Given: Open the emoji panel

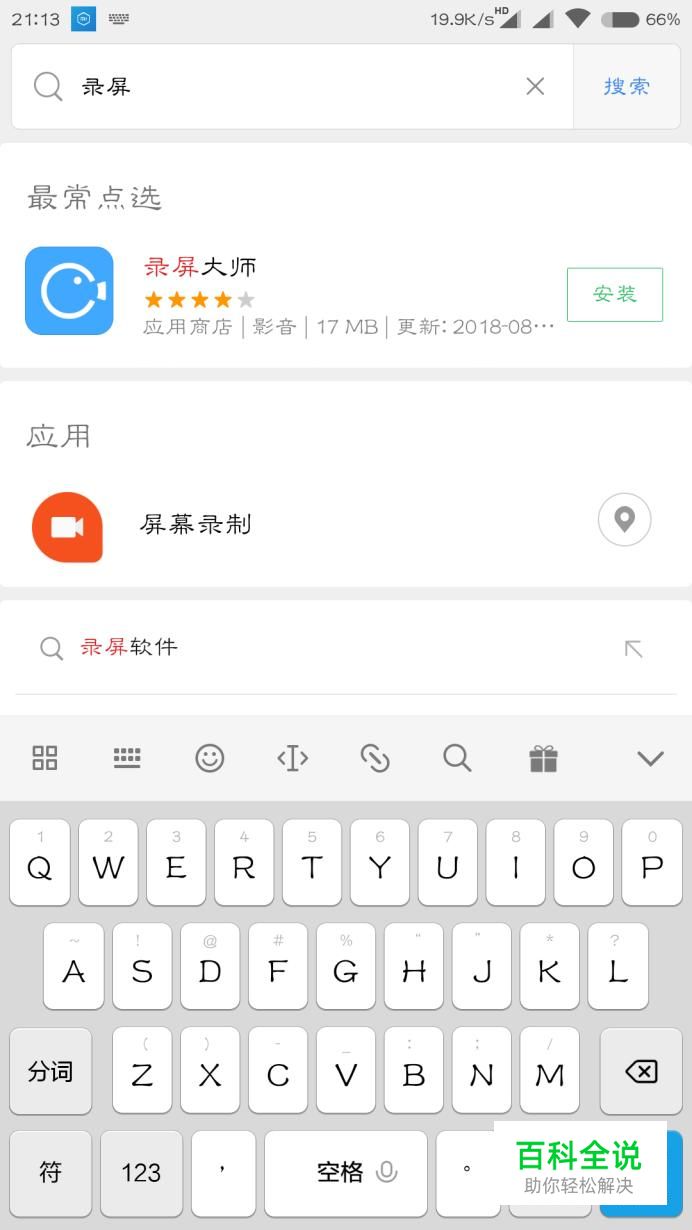Looking at the screenshot, I should [209, 758].
